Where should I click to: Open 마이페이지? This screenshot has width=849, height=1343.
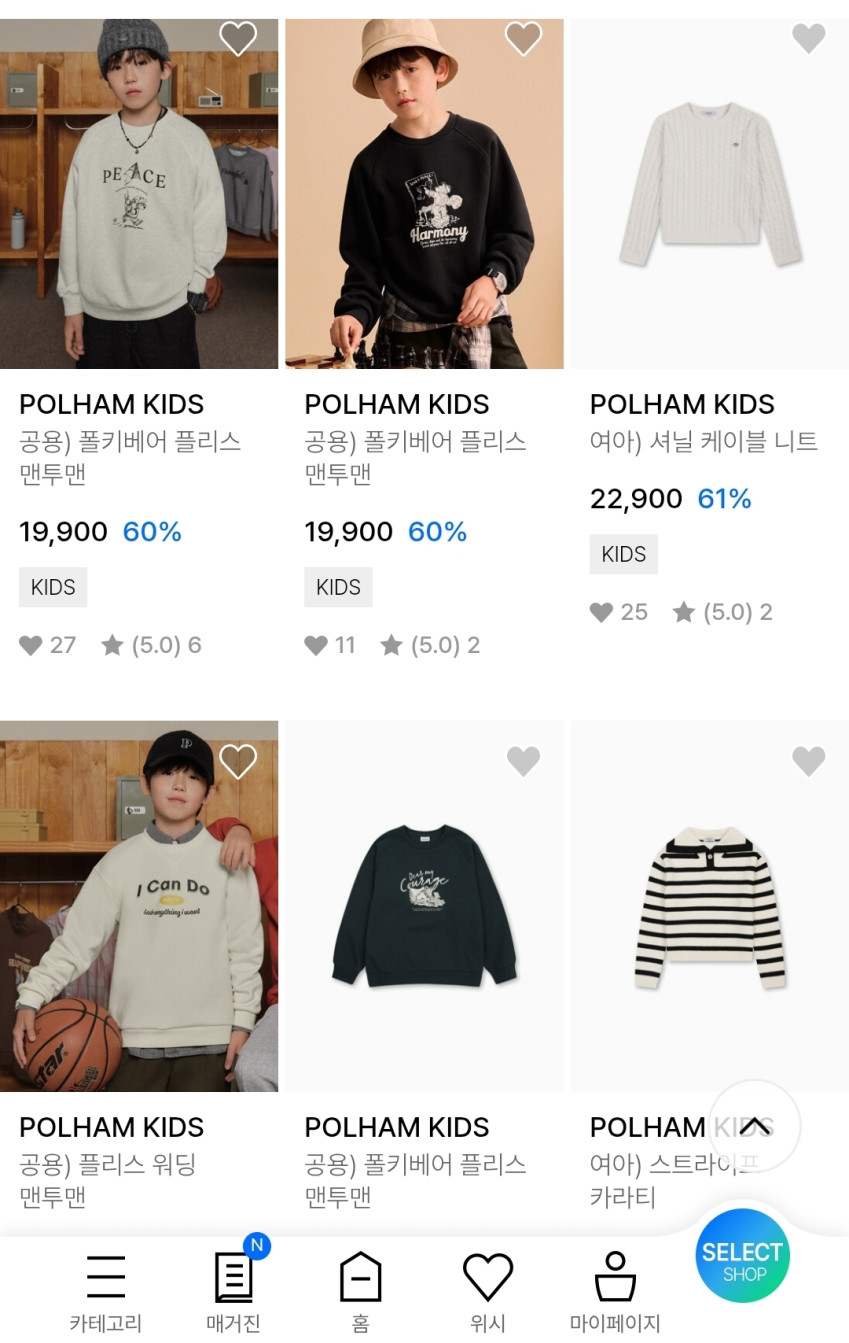(615, 1292)
